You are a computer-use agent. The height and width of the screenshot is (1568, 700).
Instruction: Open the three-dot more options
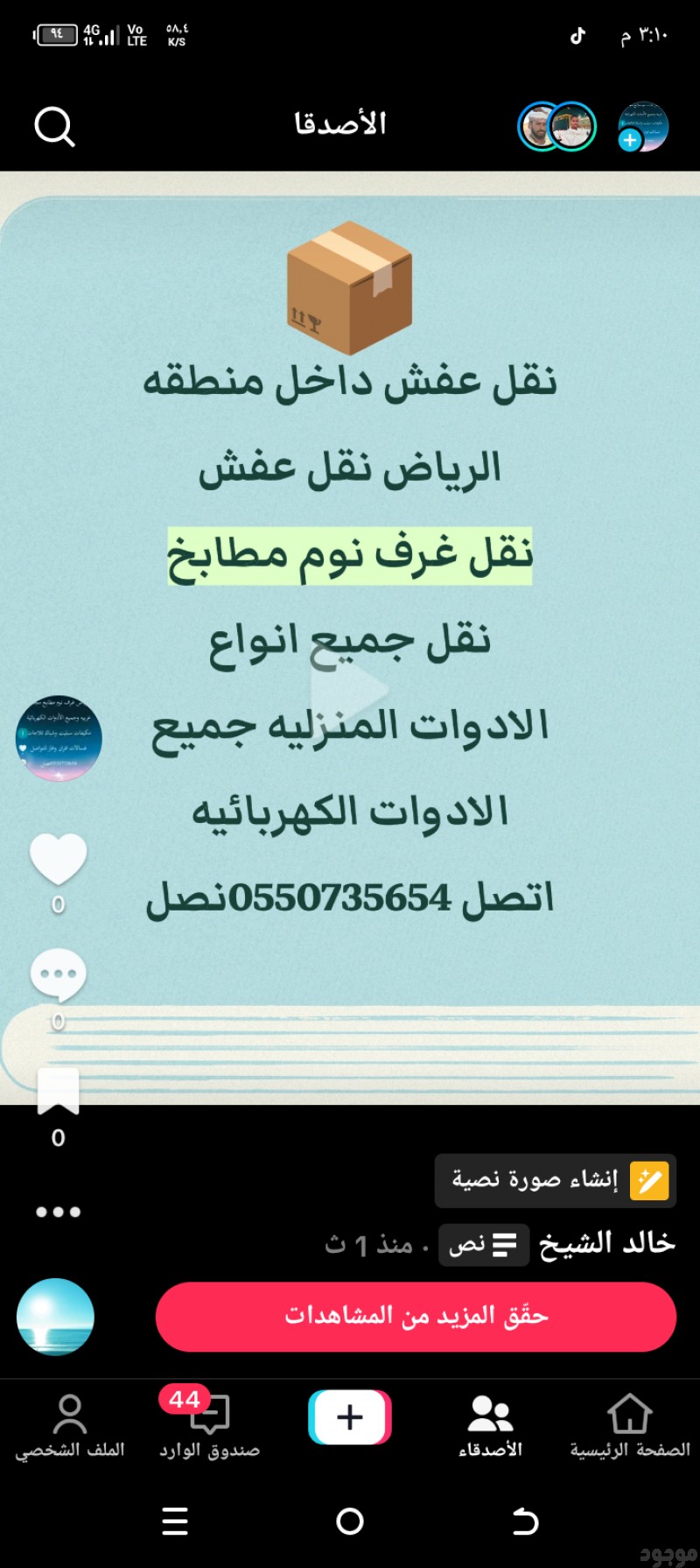pos(58,1212)
